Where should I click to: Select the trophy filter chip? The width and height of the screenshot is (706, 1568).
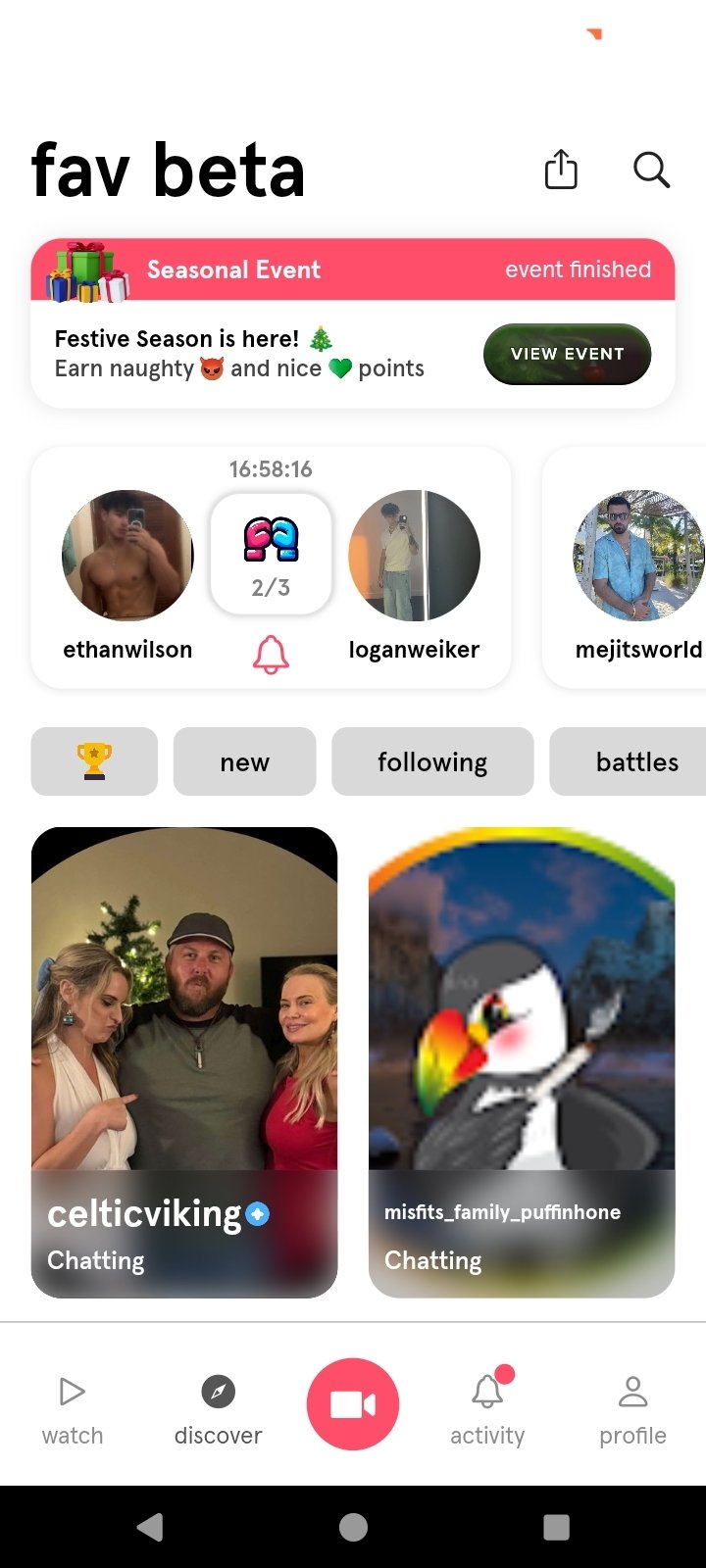(94, 761)
